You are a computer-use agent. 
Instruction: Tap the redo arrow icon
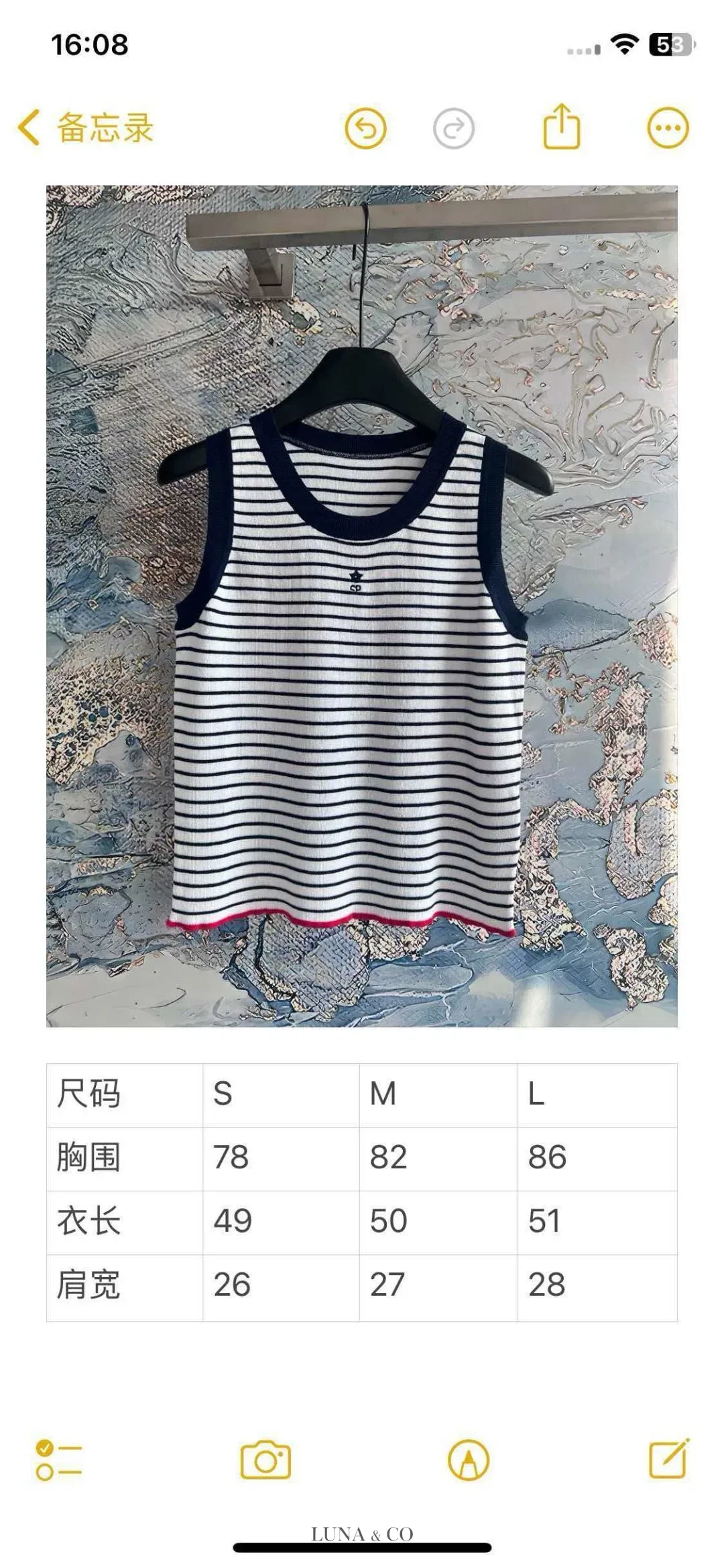pyautogui.click(x=454, y=128)
